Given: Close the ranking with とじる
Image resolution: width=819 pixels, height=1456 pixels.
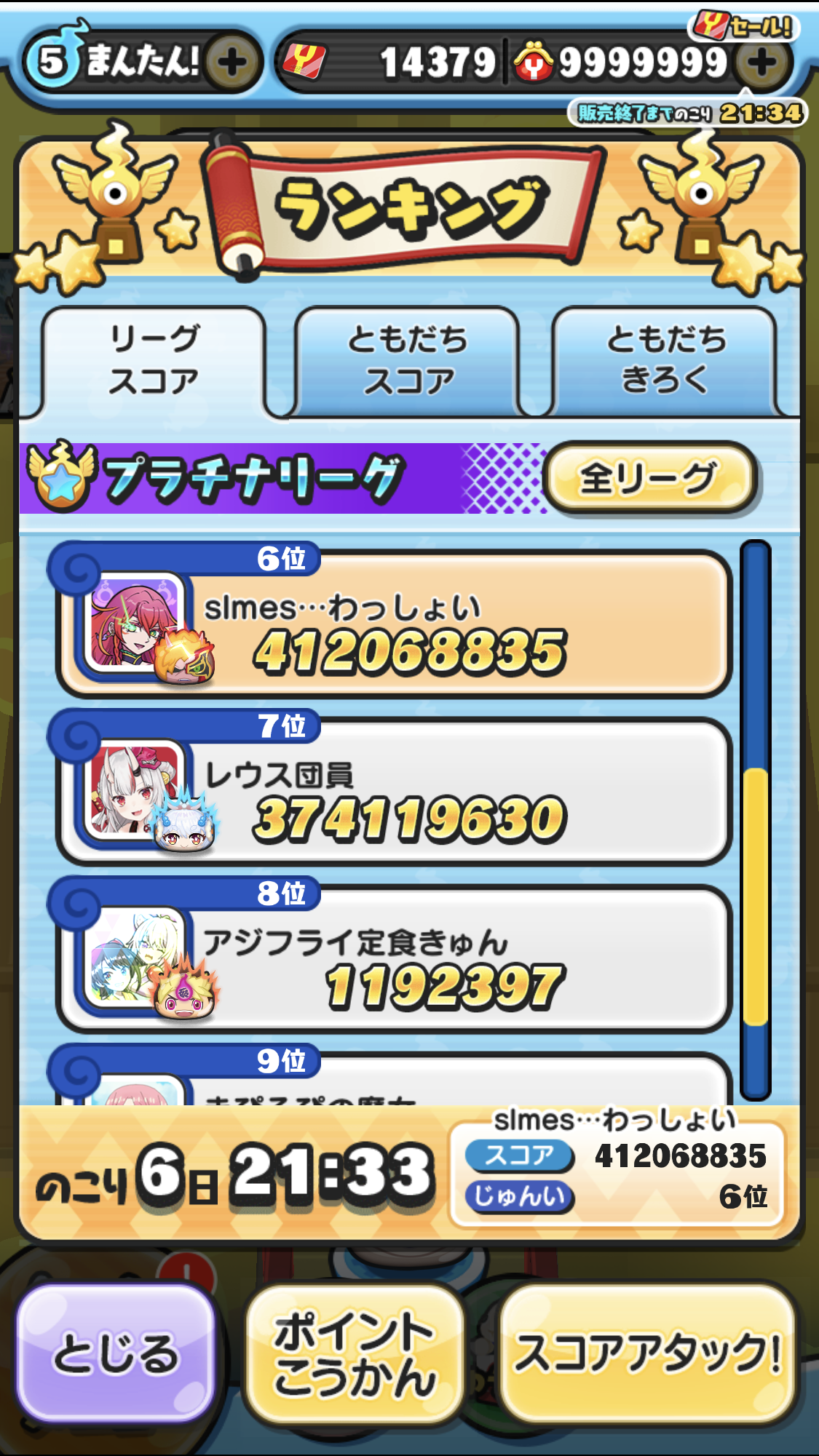Looking at the screenshot, I should (x=116, y=1353).
